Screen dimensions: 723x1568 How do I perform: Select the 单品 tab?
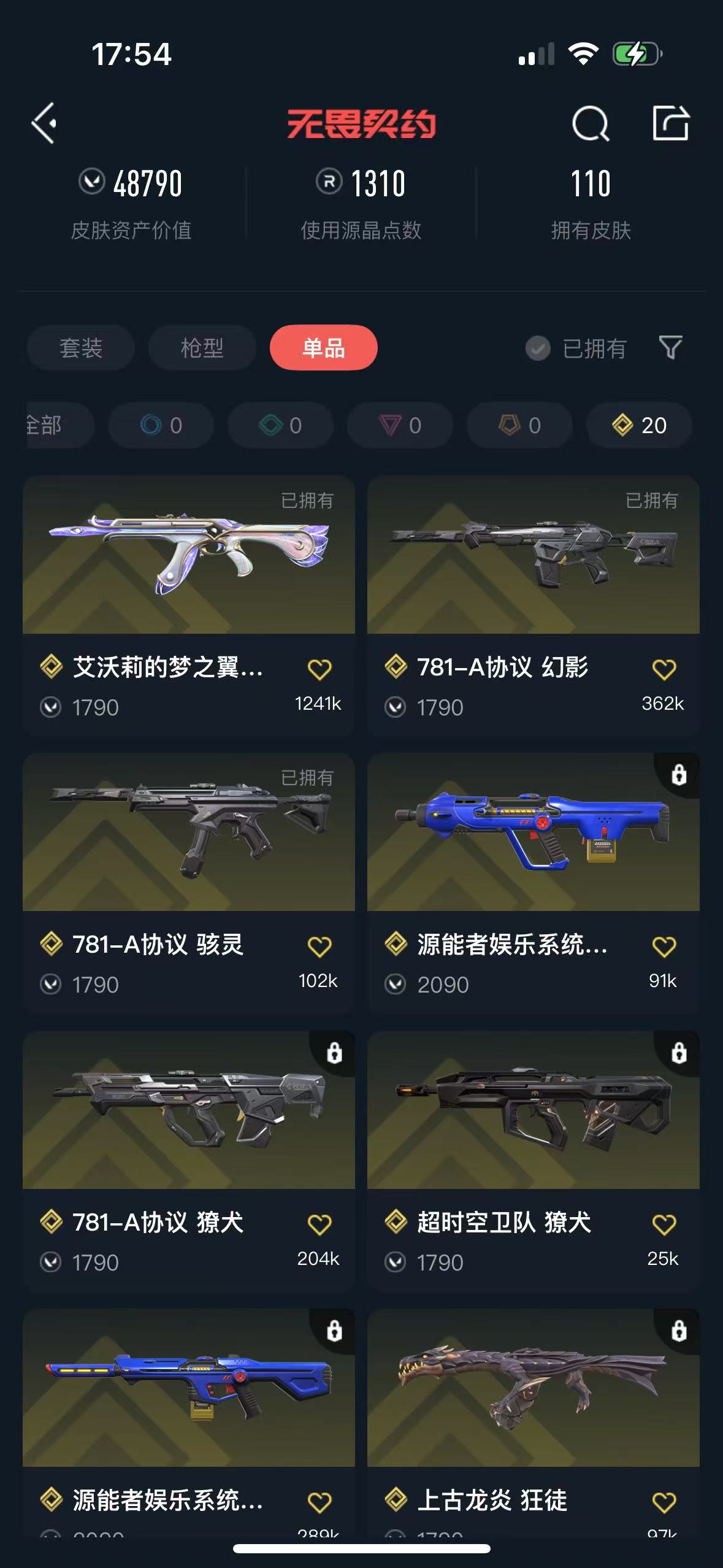(x=323, y=348)
